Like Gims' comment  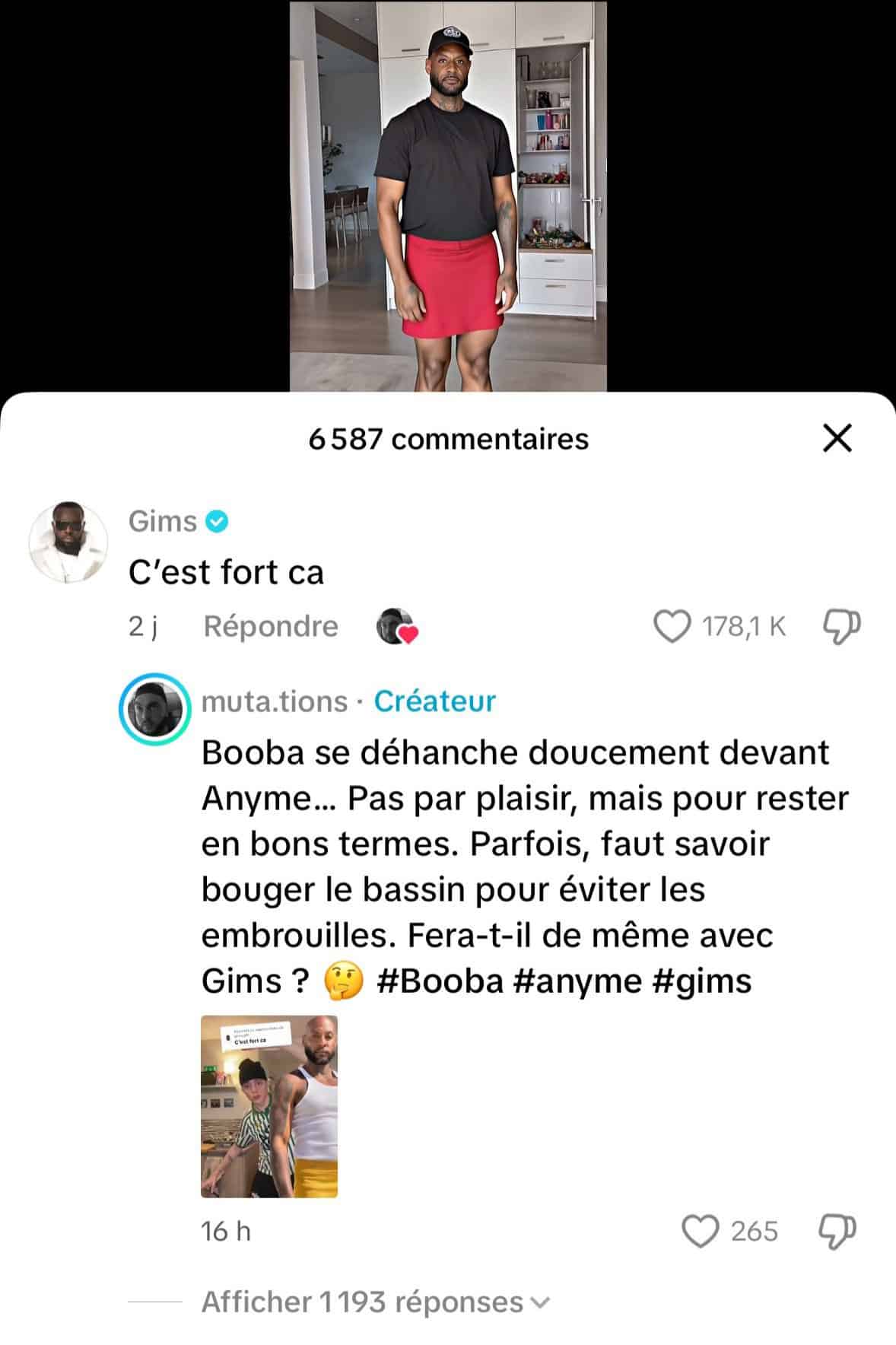point(672,627)
